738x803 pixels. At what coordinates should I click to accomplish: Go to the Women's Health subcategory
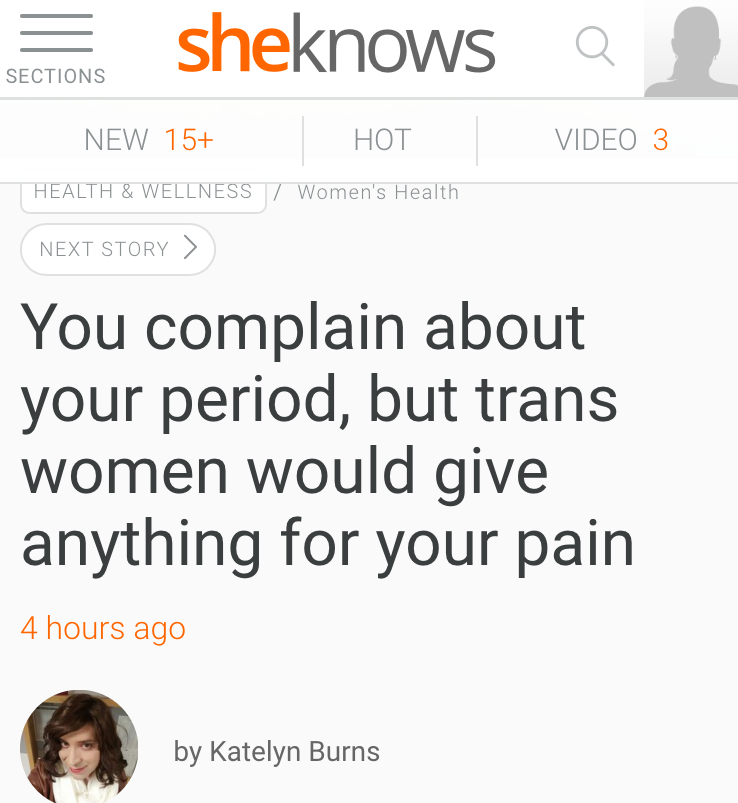point(378,192)
